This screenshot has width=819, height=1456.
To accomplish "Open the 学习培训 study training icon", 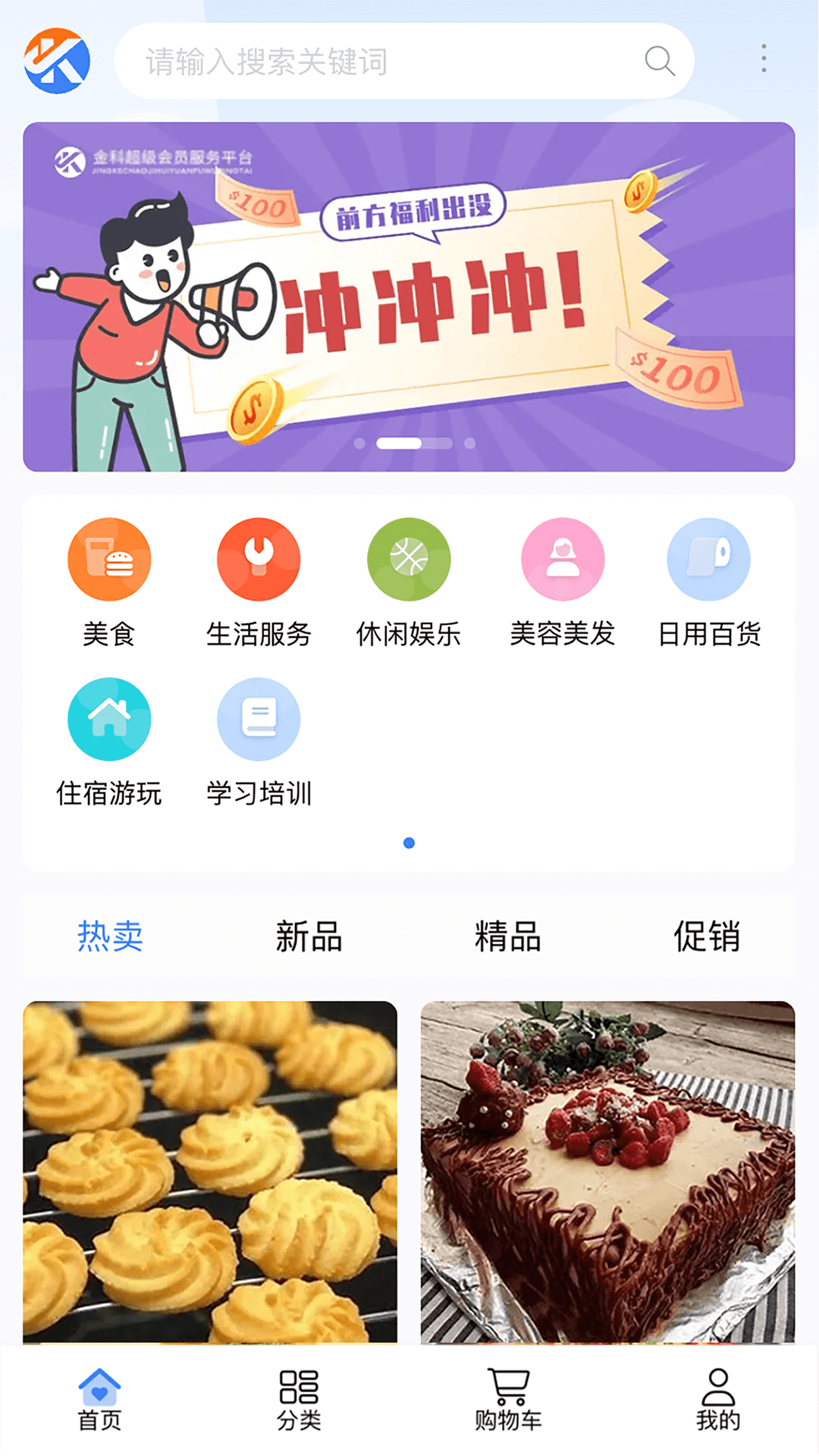I will (259, 719).
